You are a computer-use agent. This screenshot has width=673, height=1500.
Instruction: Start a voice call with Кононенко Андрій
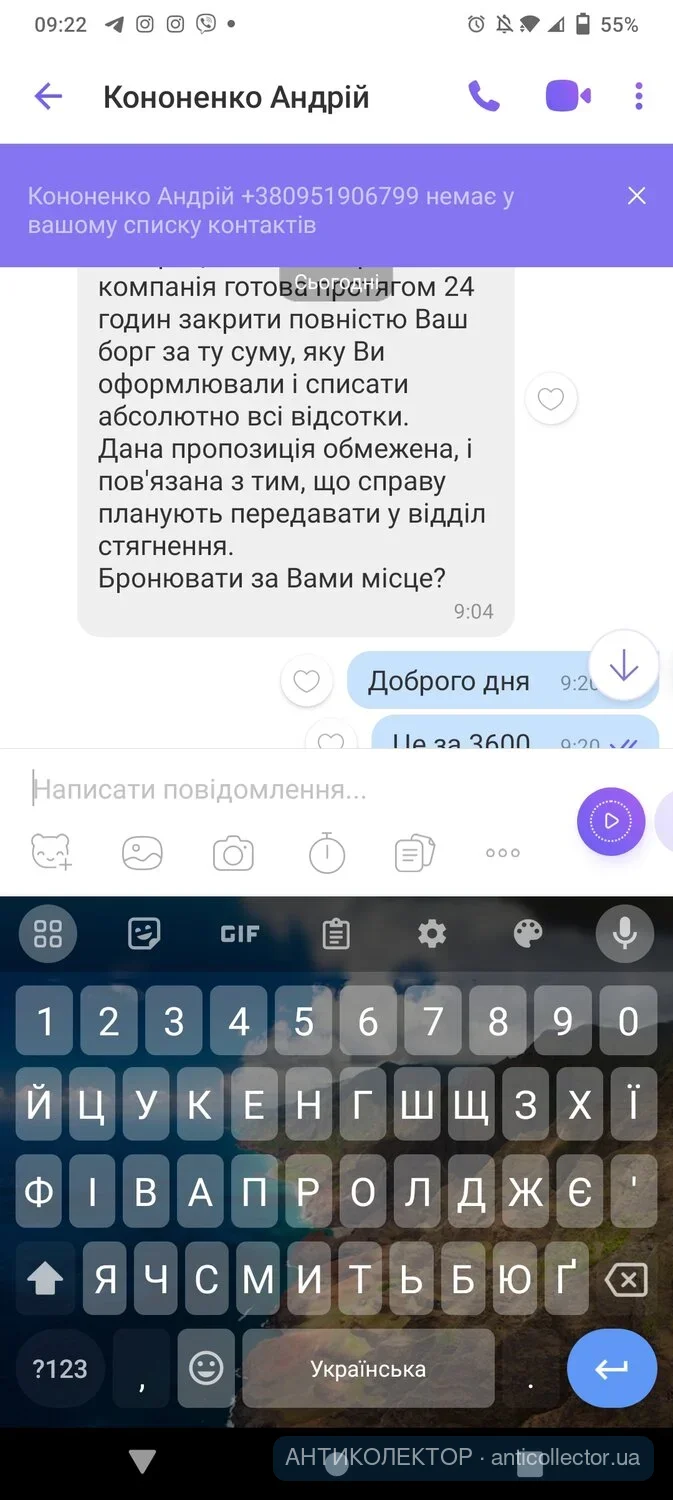[x=484, y=96]
